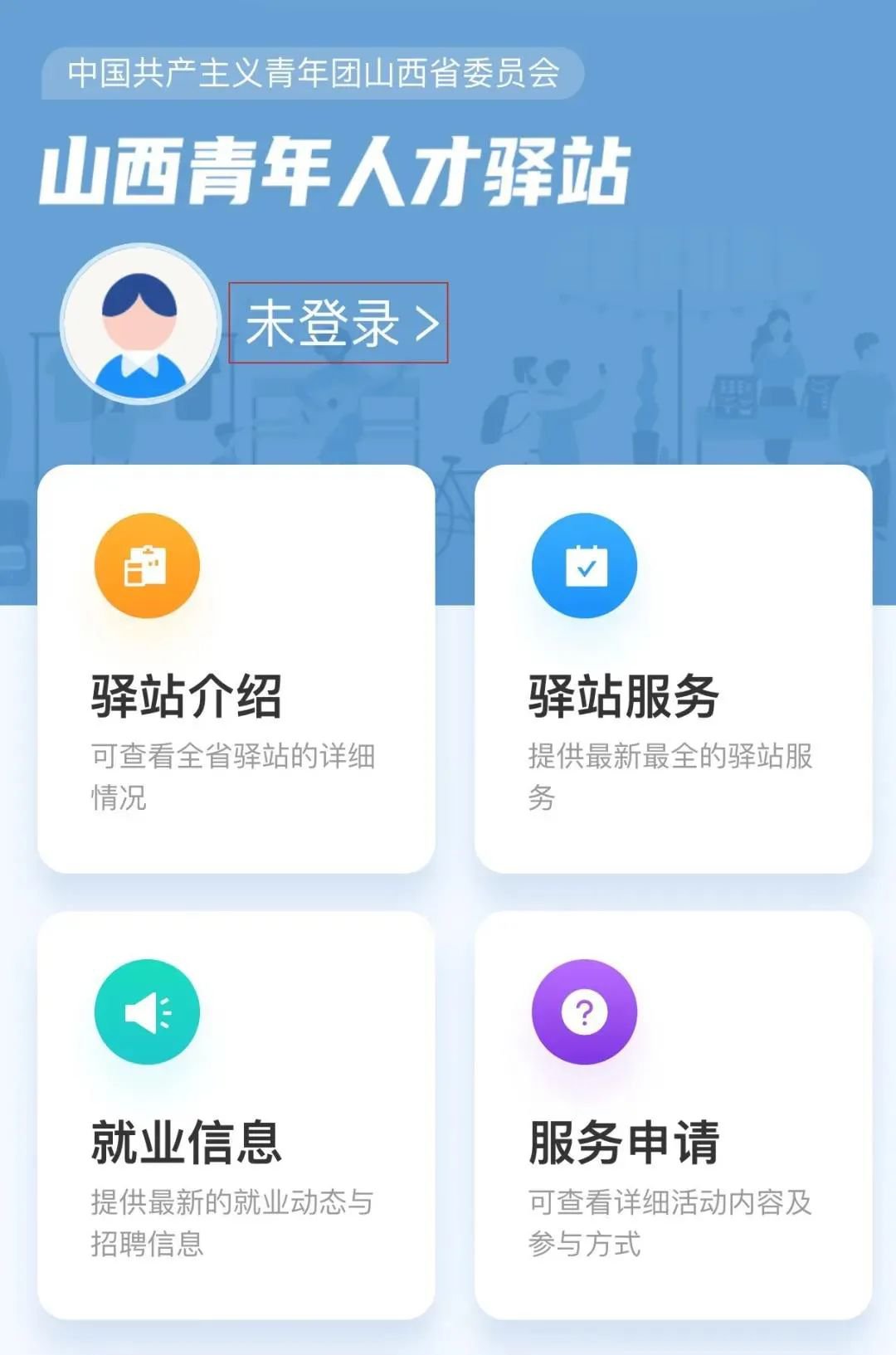The image size is (896, 1355).
Task: Open the 服务申请 card
Action: coord(673,1114)
